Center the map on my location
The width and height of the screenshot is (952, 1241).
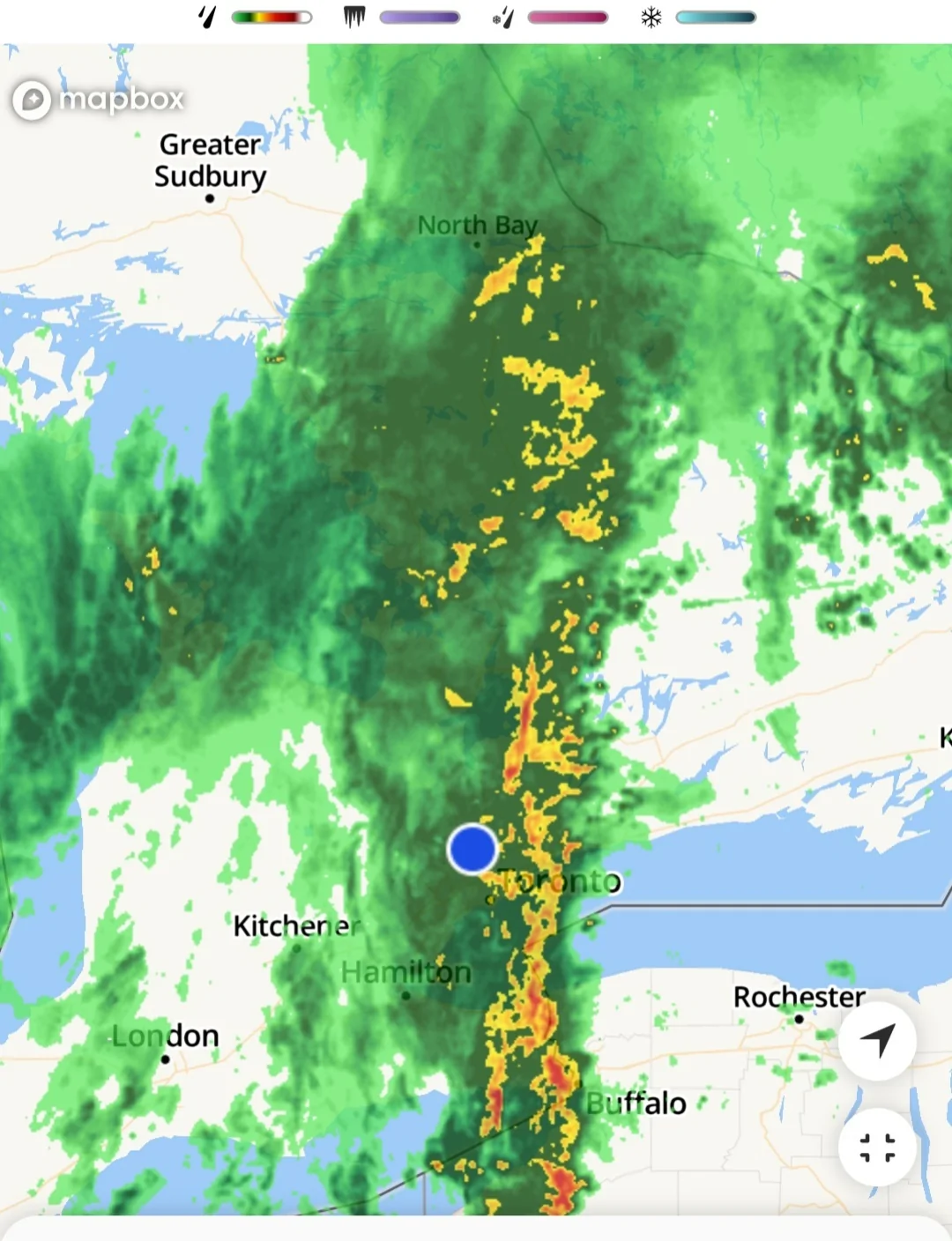[x=877, y=1041]
